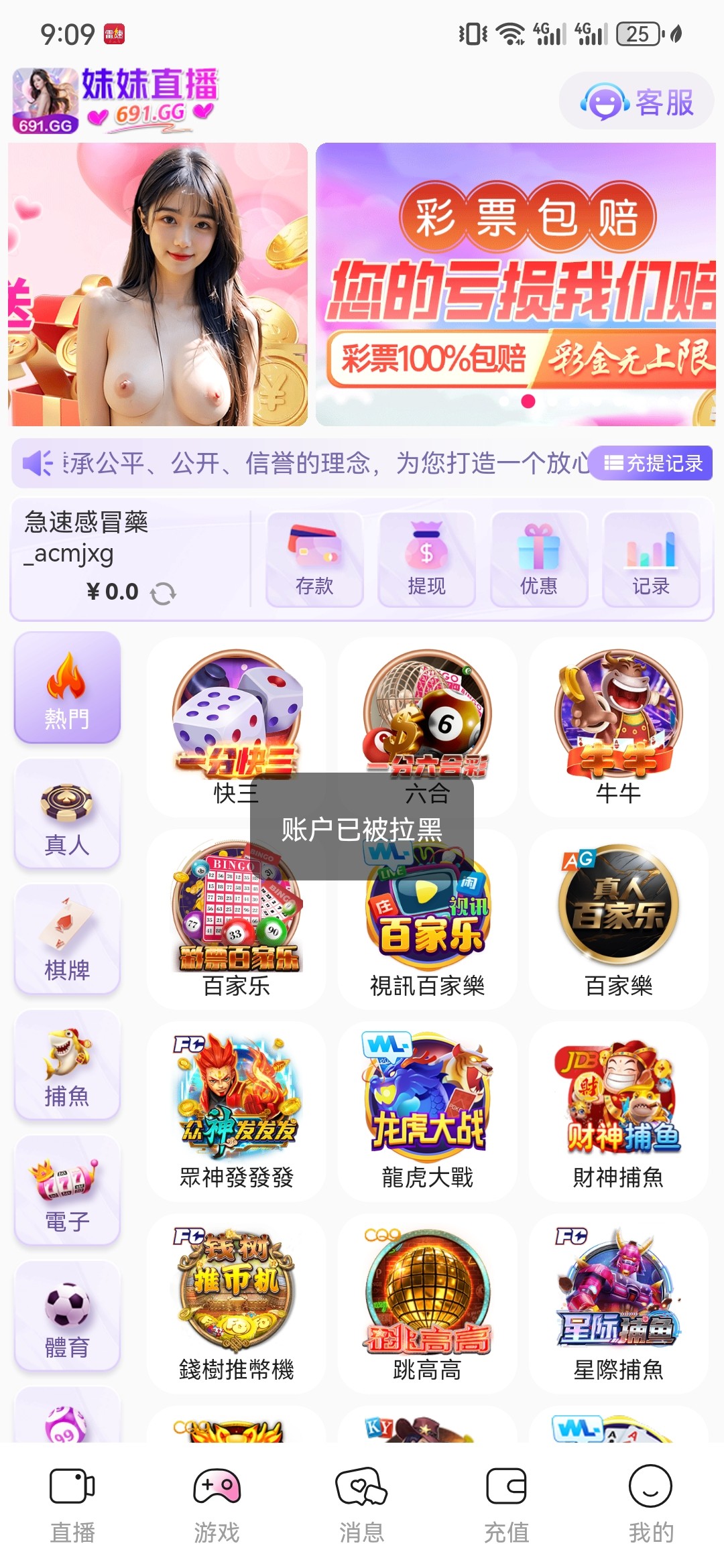Switch to the 電子 category
Screen dimensions: 724x1568
(67, 1191)
